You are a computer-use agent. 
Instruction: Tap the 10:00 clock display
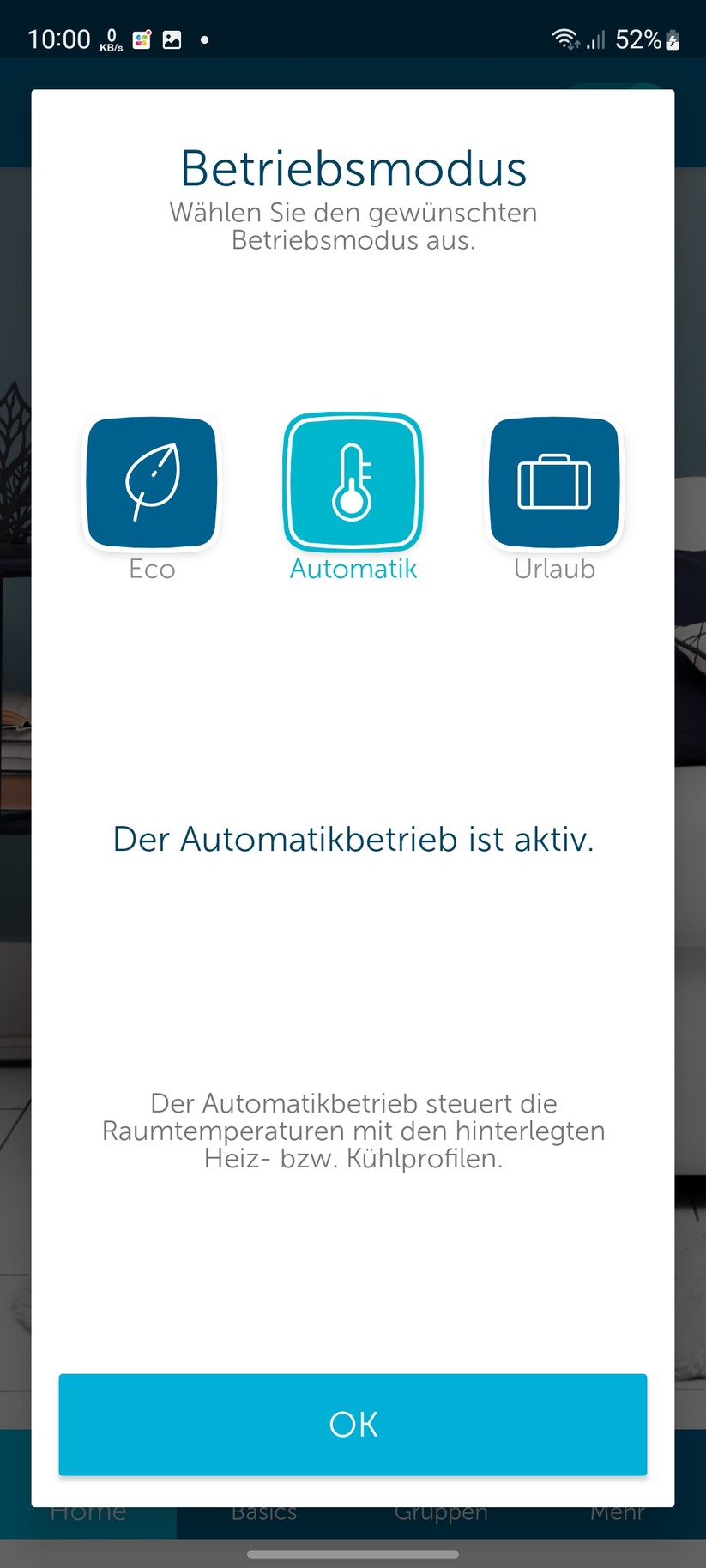click(x=59, y=39)
